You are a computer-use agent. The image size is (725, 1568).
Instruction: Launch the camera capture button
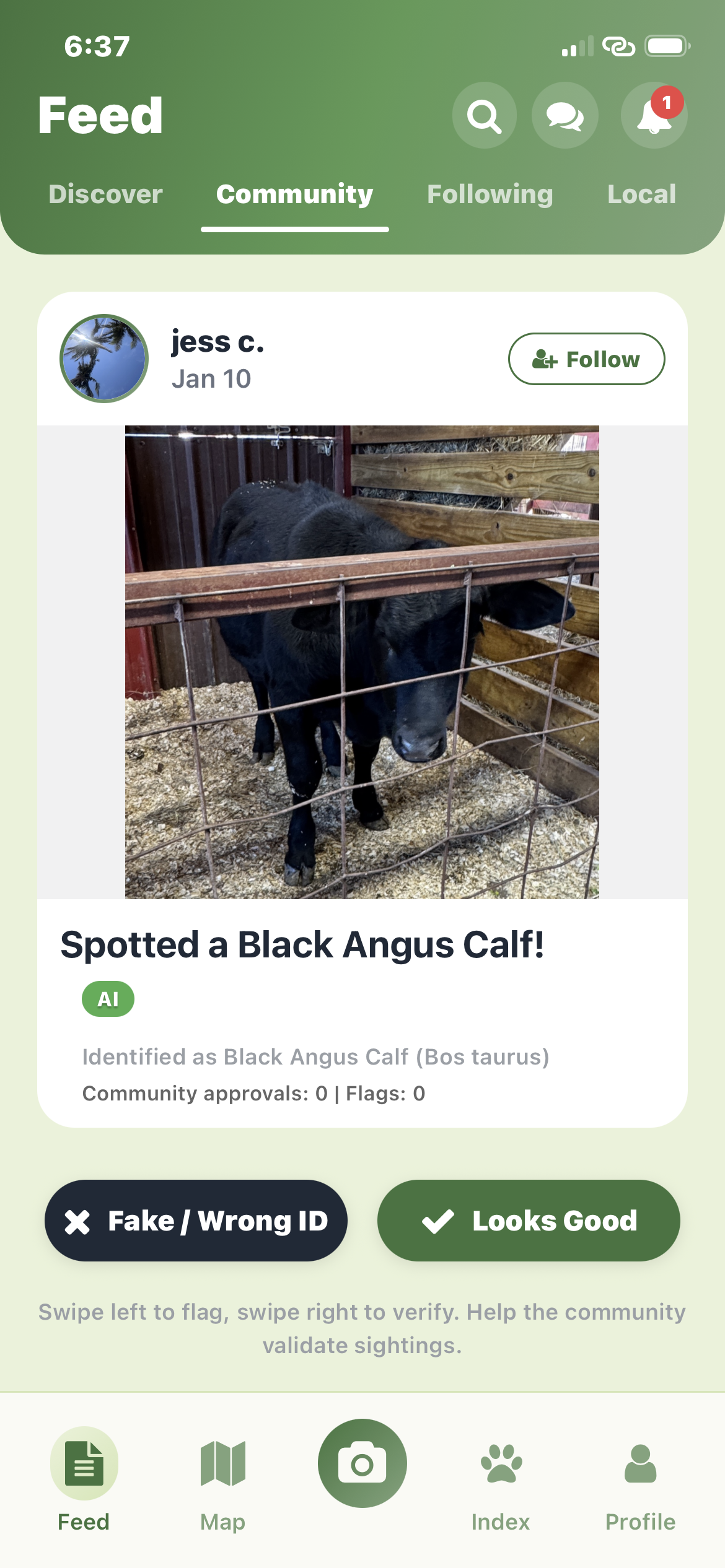click(x=362, y=1463)
